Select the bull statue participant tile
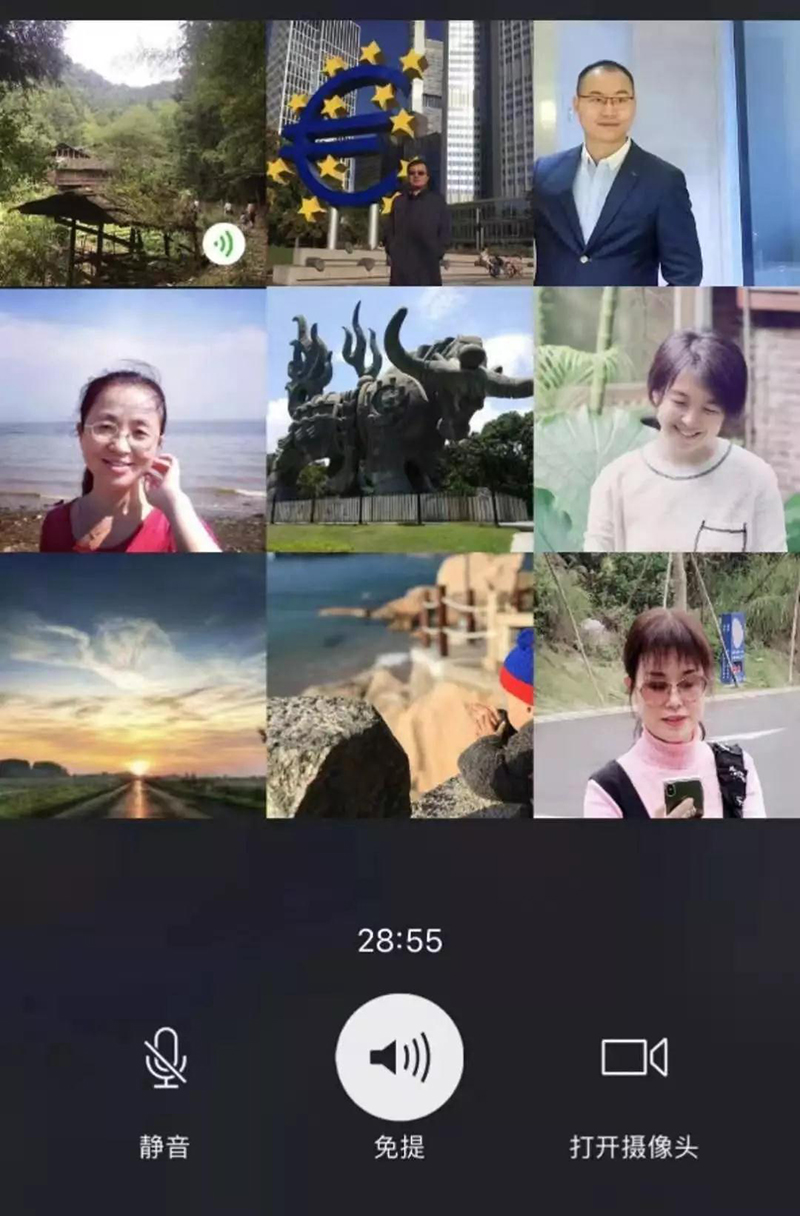The height and width of the screenshot is (1216, 800). (x=399, y=420)
